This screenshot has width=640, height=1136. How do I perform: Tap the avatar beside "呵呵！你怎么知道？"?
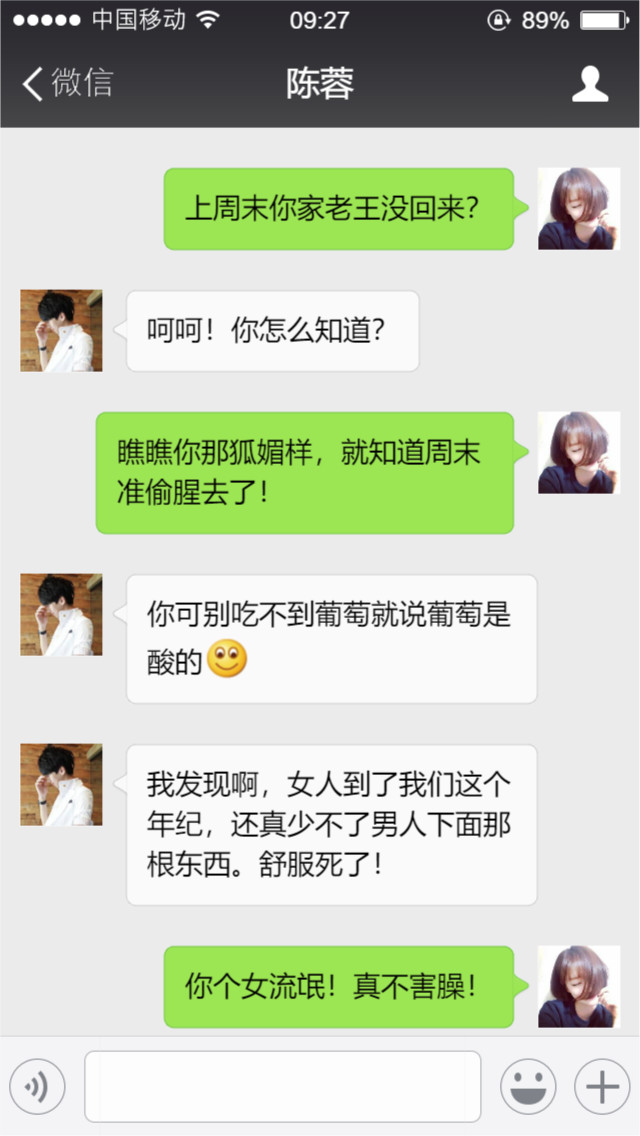click(61, 331)
